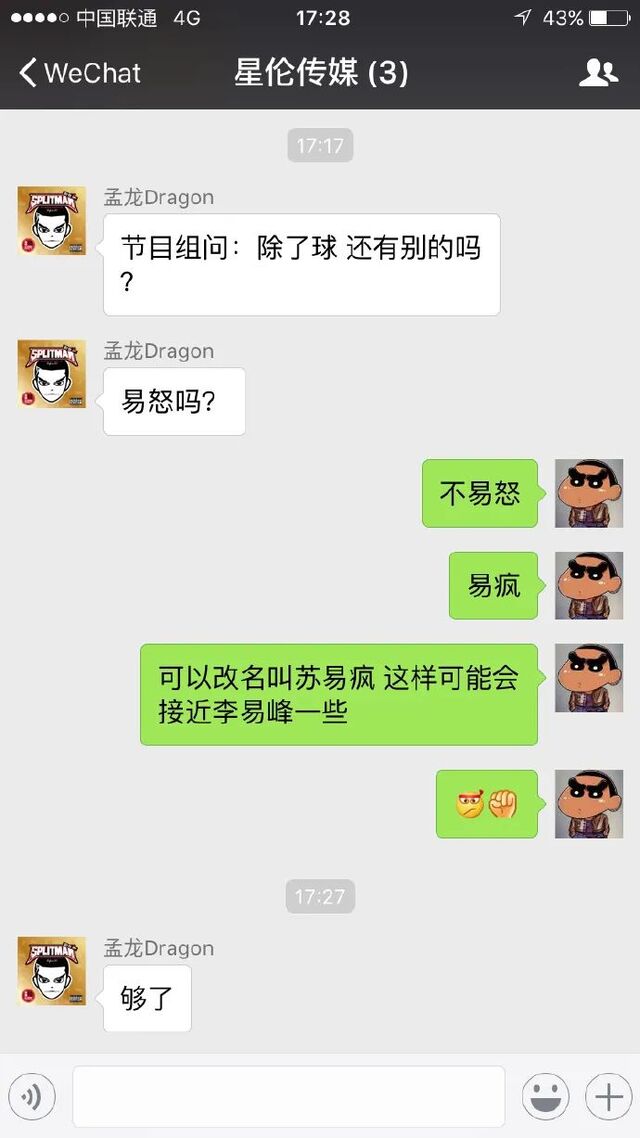Image resolution: width=640 pixels, height=1138 pixels.
Task: Go back to the WeChat chat list
Action: click(x=78, y=73)
